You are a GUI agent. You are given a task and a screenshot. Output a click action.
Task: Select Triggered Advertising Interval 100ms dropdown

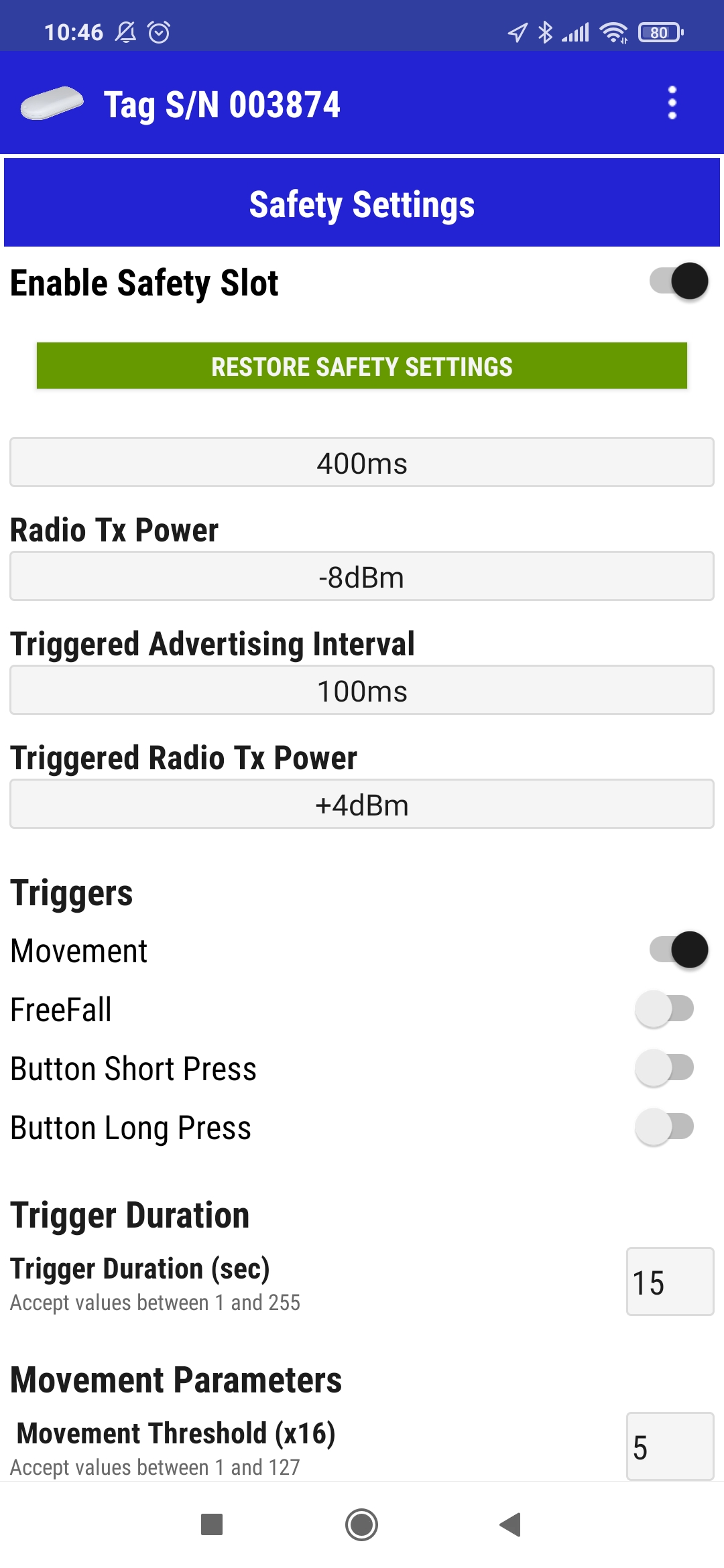click(362, 690)
